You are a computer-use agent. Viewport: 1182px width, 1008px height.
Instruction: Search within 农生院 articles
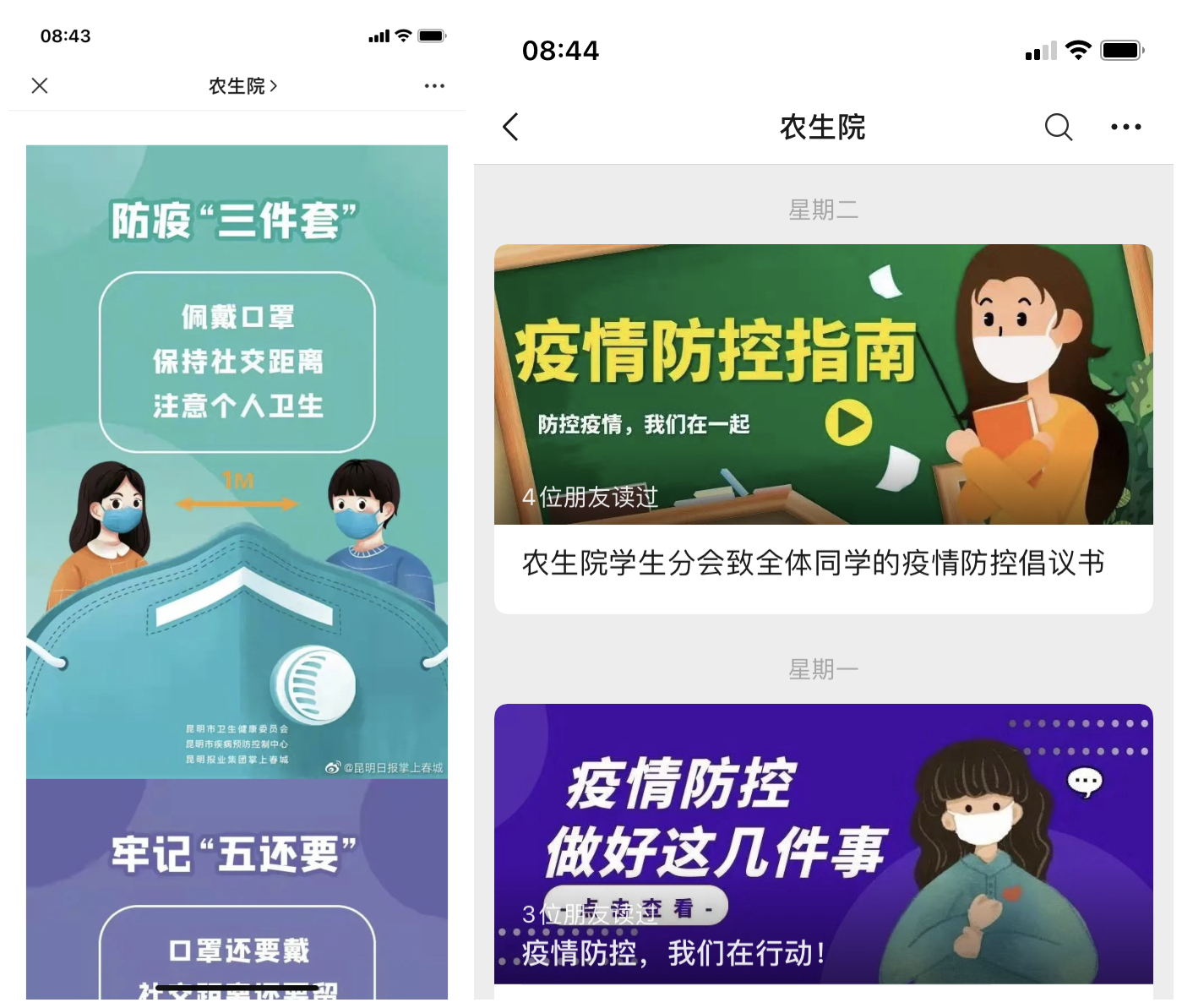coord(1058,128)
